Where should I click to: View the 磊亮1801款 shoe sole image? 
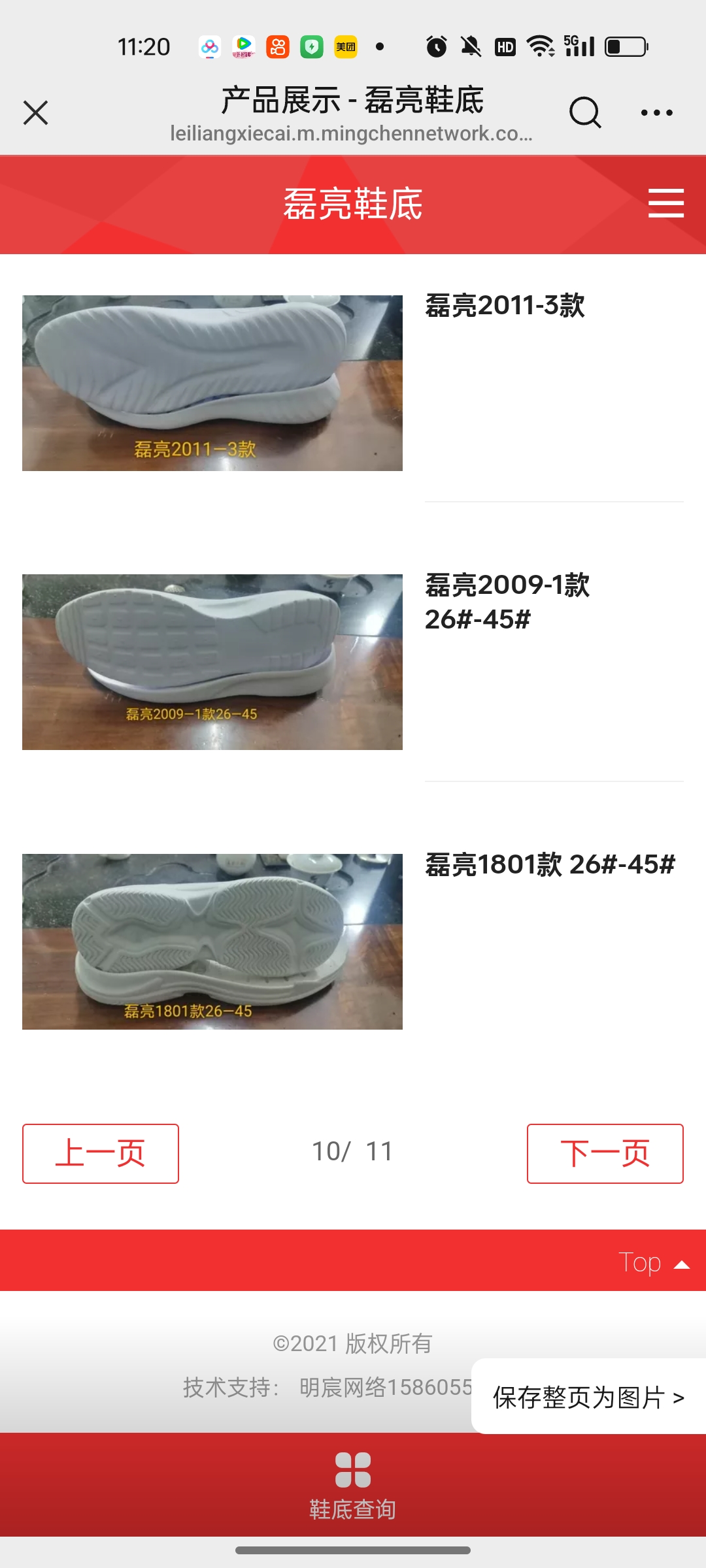coord(212,941)
